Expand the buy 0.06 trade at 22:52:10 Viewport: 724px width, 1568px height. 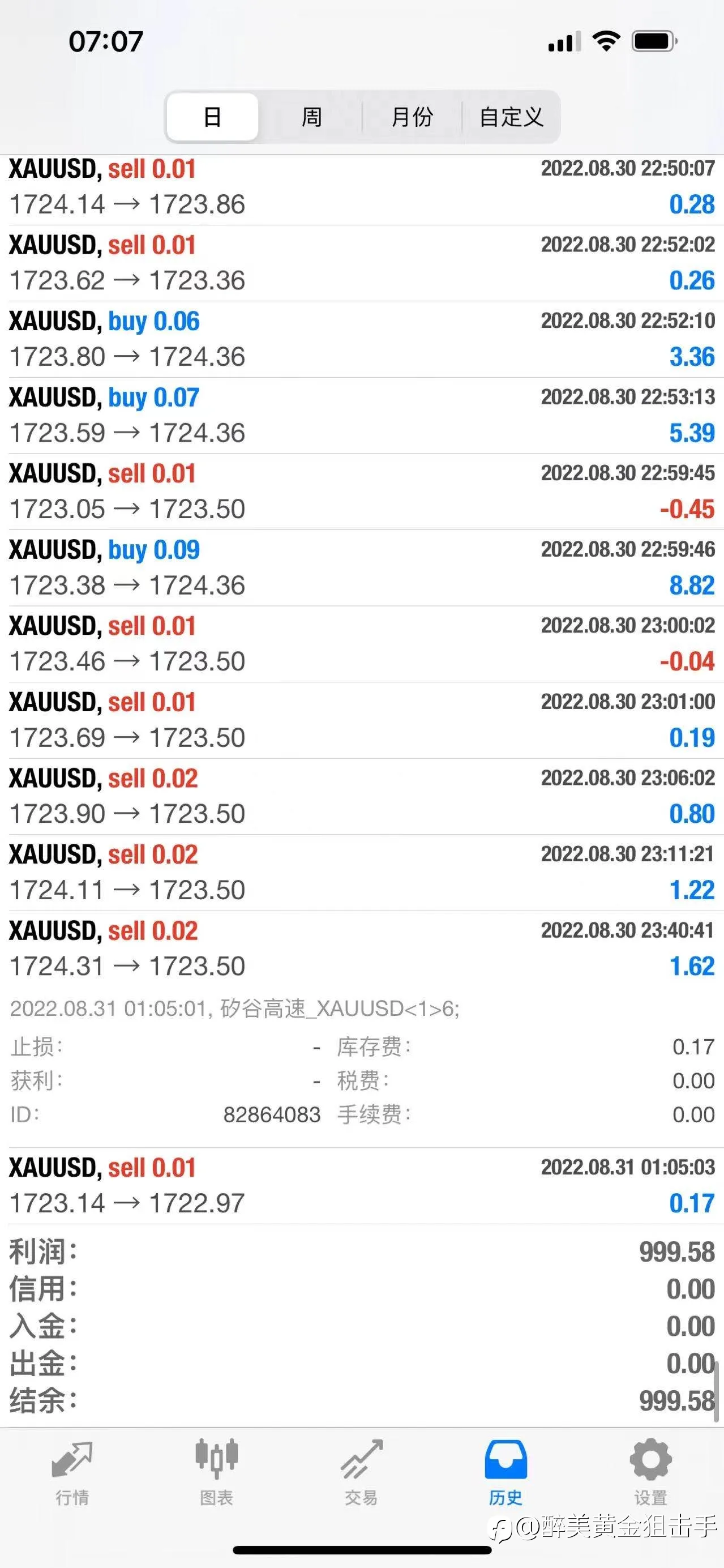tap(362, 340)
